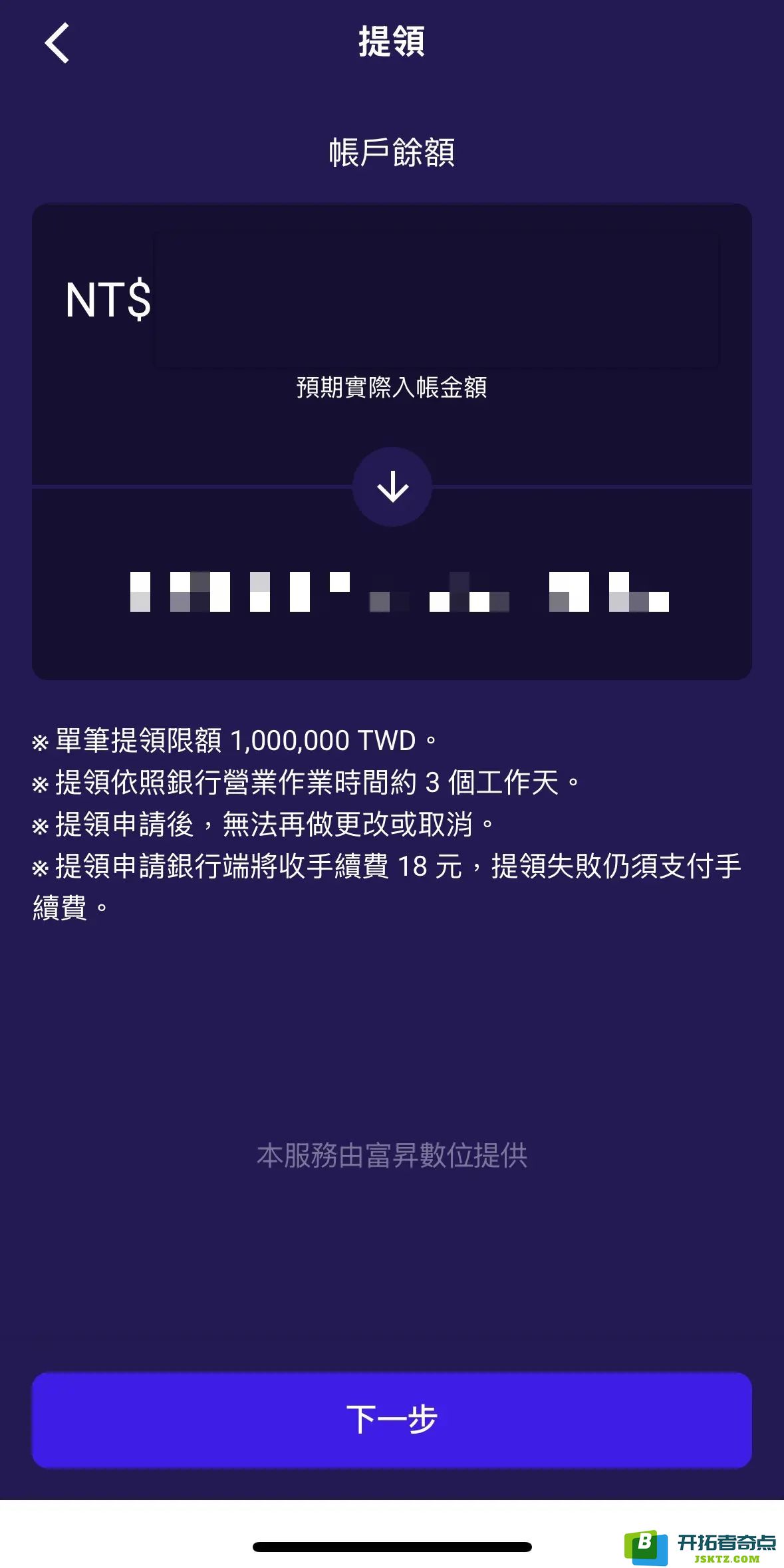Go back from the 提領 screen

click(57, 43)
